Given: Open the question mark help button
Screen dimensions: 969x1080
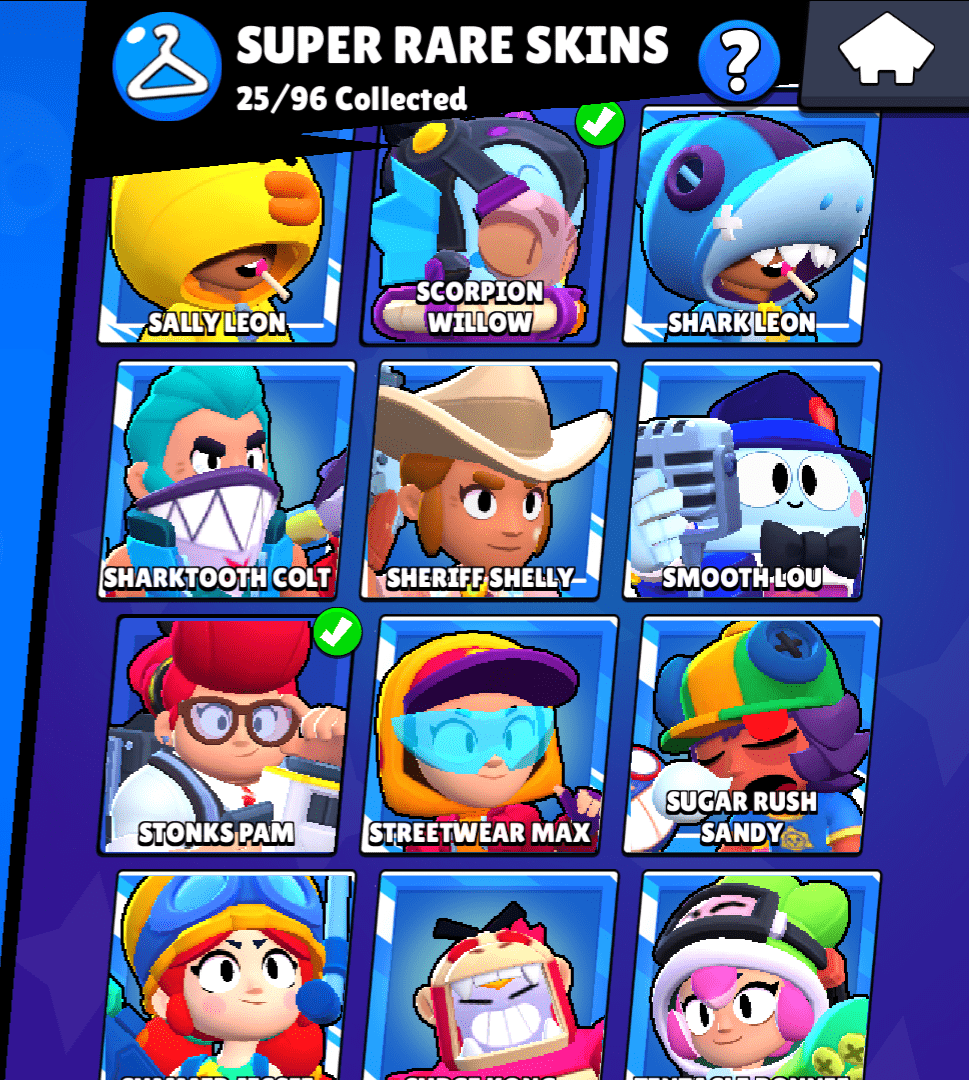Looking at the screenshot, I should tap(738, 59).
